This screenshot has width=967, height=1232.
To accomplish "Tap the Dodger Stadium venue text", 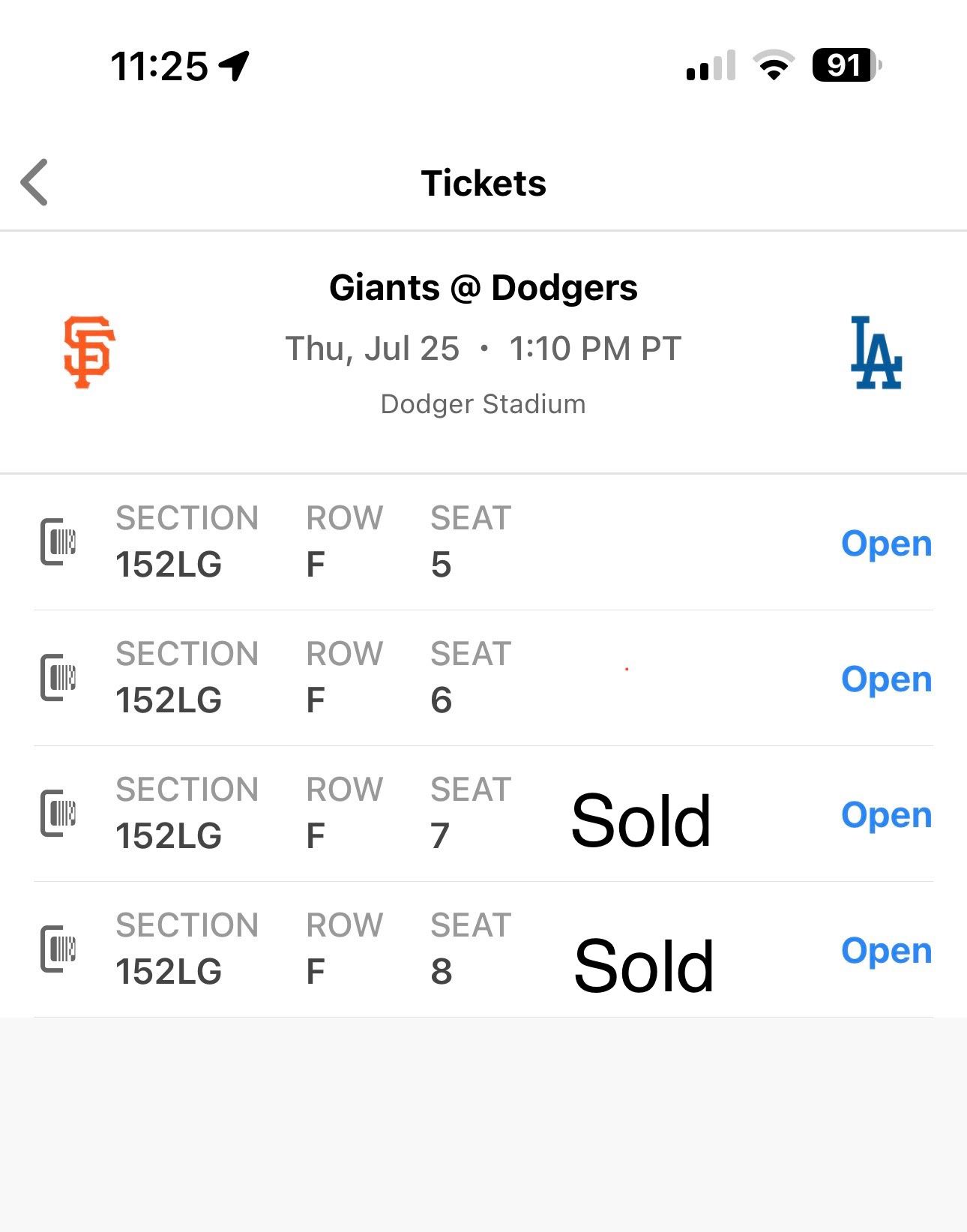I will point(483,403).
